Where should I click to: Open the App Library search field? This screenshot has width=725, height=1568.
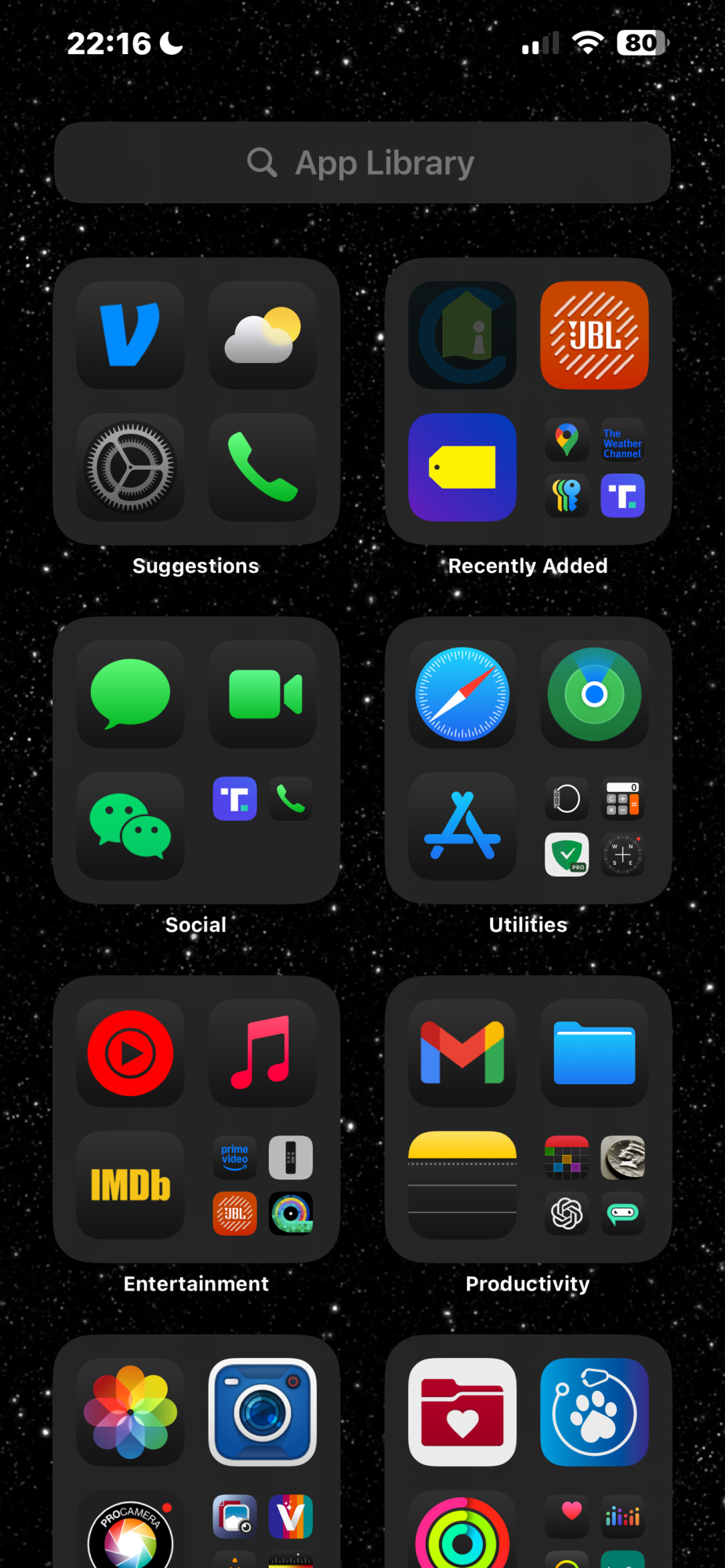362,163
